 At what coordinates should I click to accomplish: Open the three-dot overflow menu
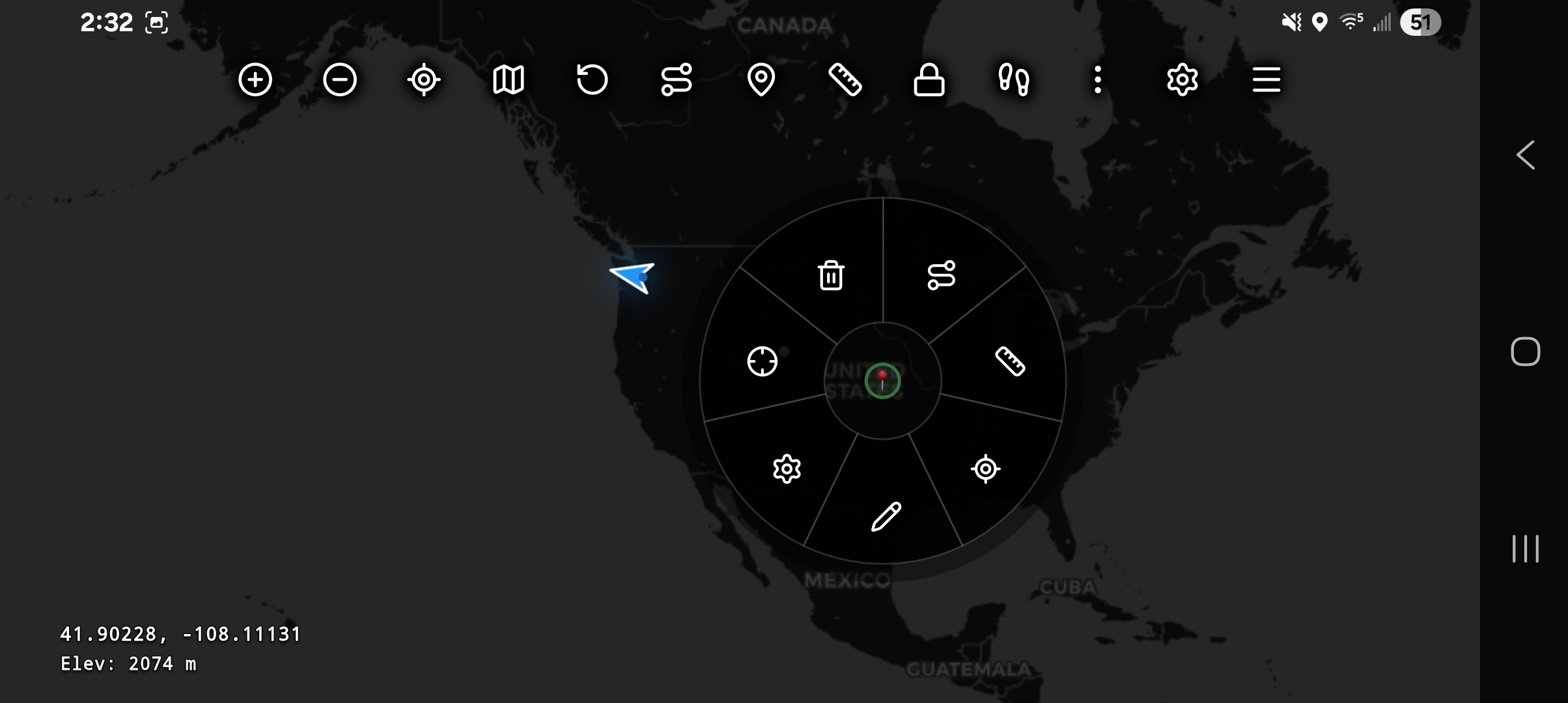pos(1098,80)
